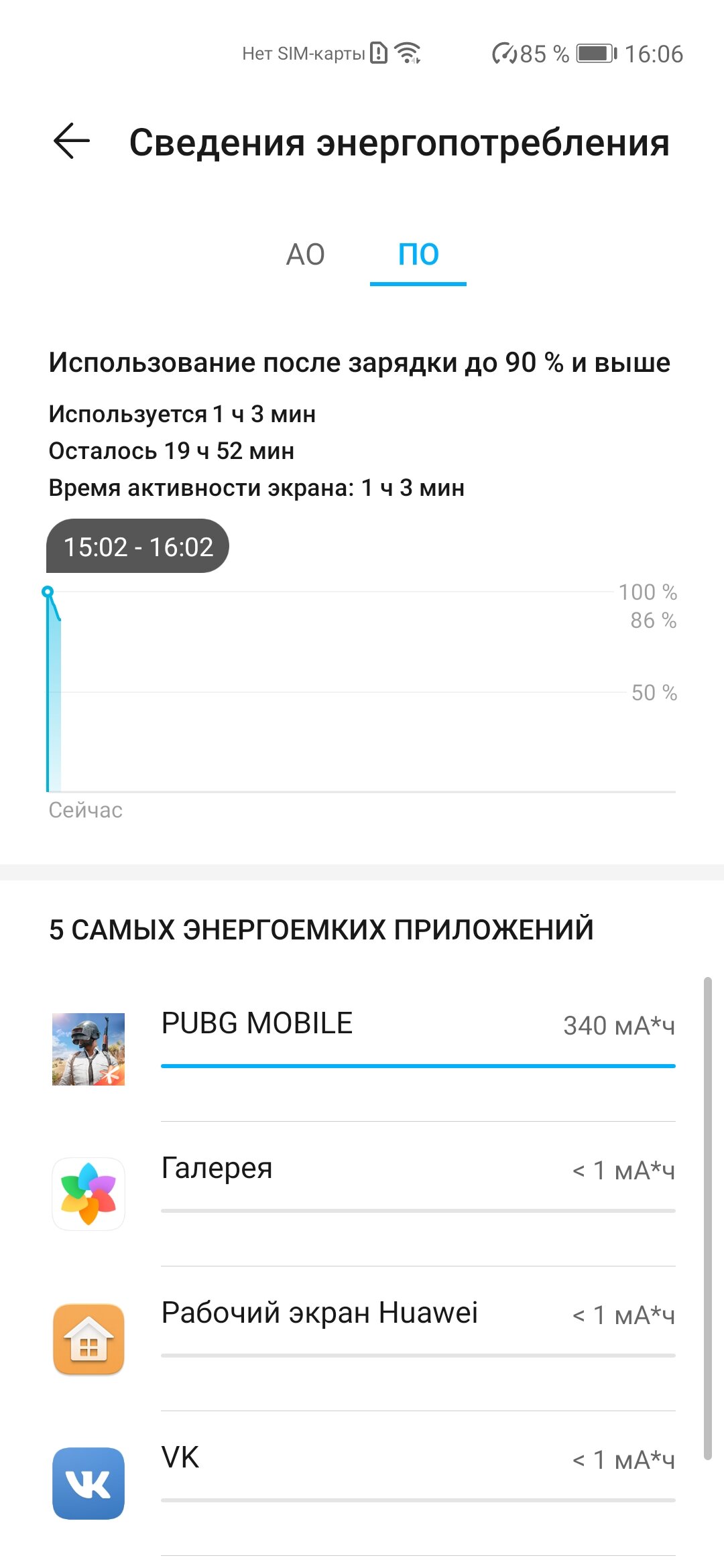The image size is (724, 1568).
Task: Tap the battery chart marker at 15:02
Action: point(48,592)
